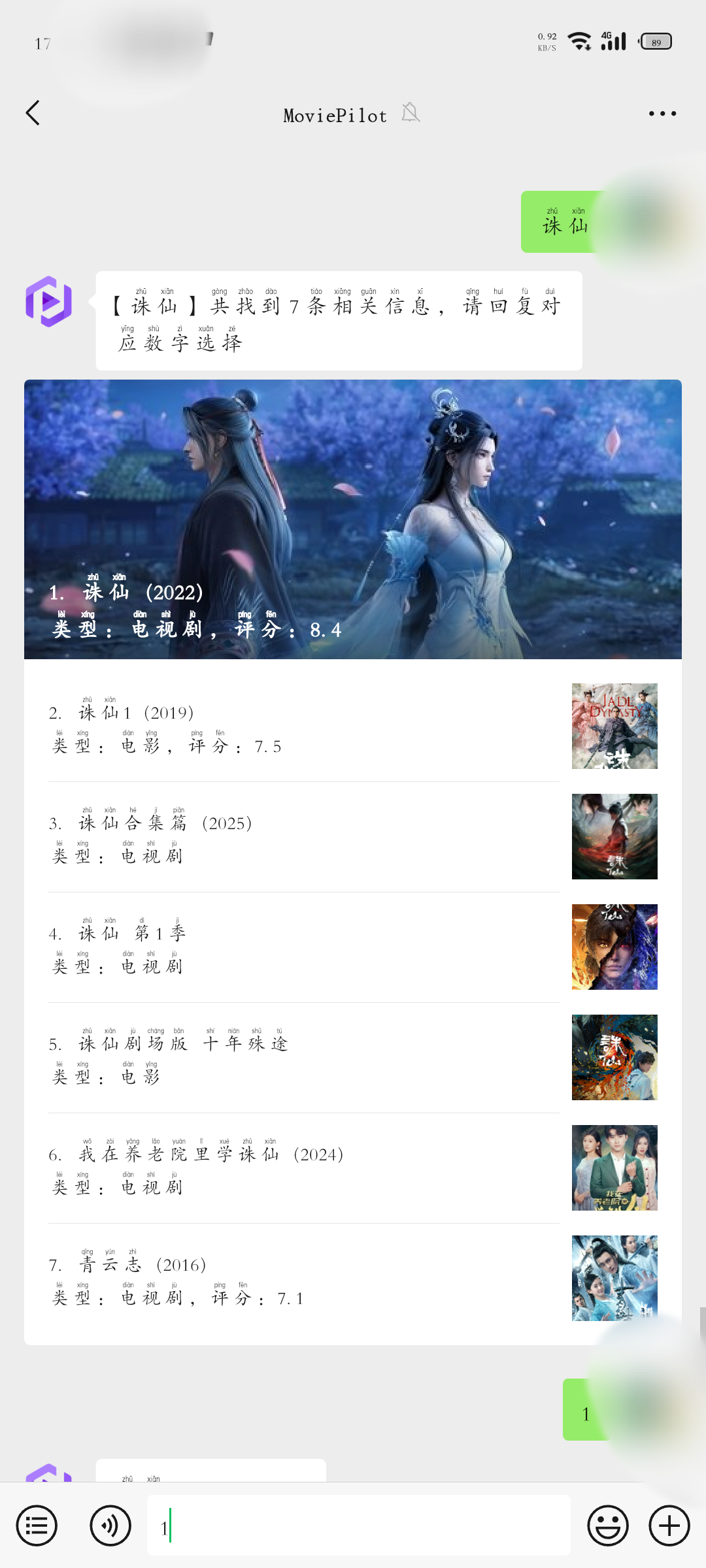706x1568 pixels.
Task: Open the three-dot more options menu
Action: 662,114
